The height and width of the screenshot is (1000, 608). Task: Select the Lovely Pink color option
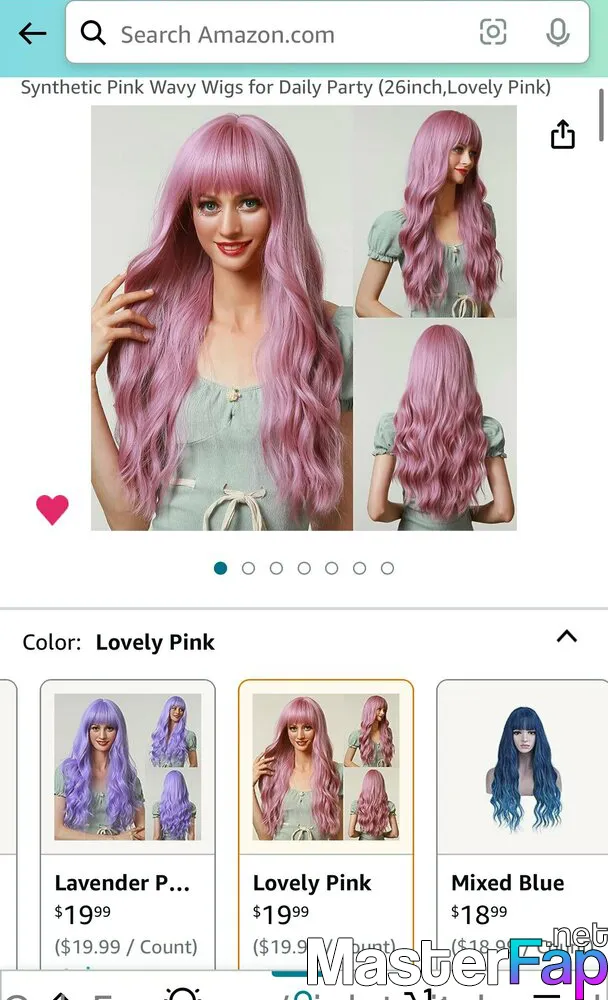tap(326, 824)
